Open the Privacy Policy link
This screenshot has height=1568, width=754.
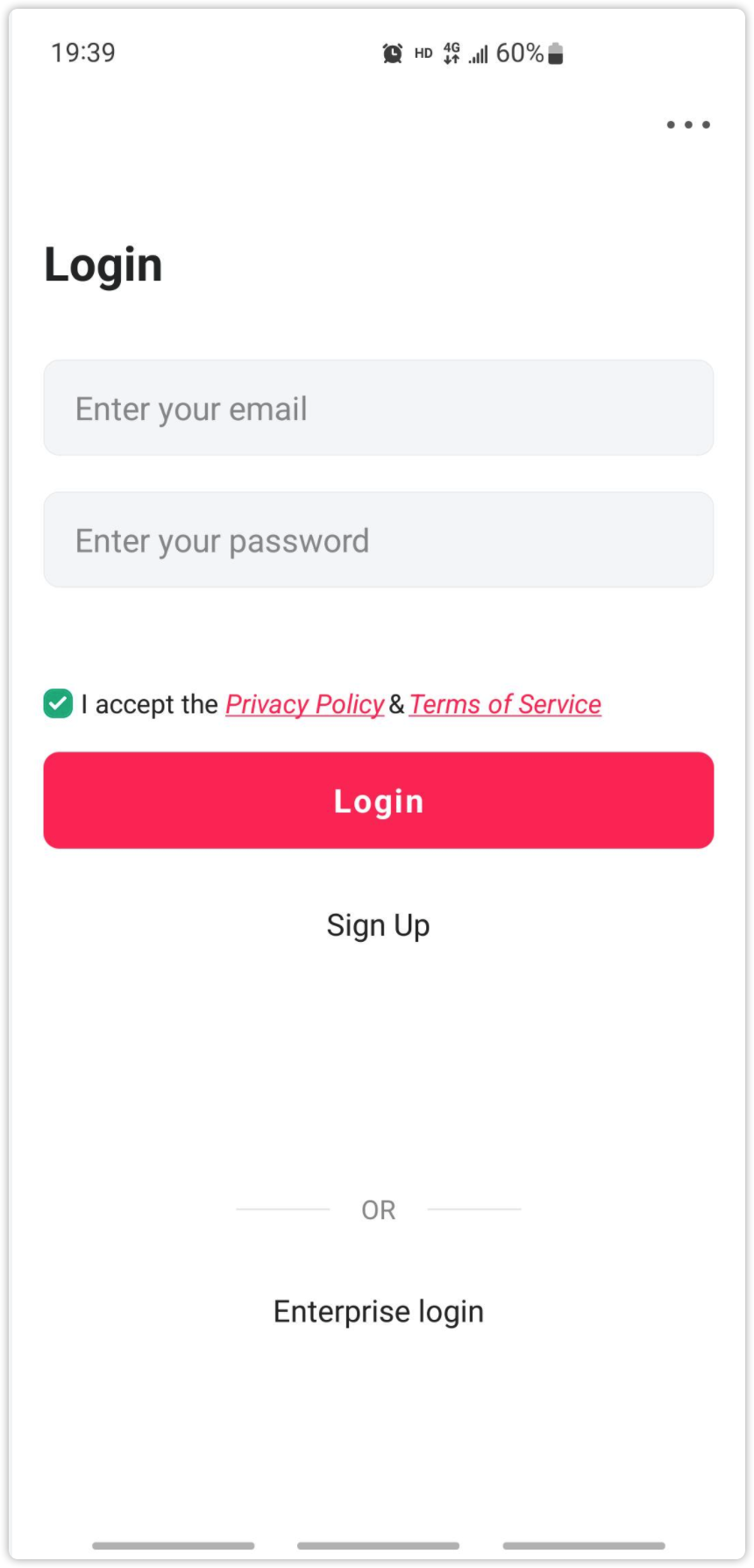(x=305, y=704)
